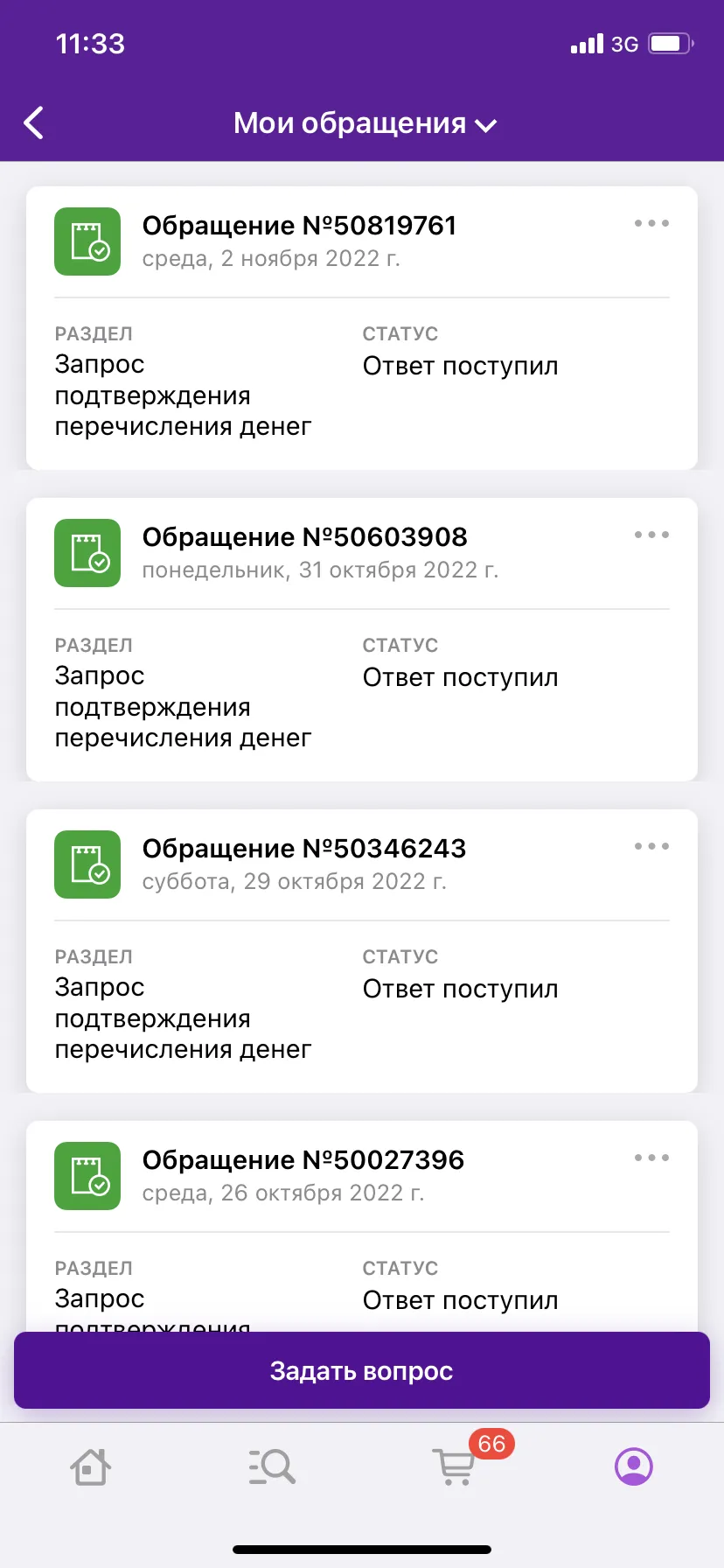Screen dimensions: 724x1568
Task: Switch to the home tab
Action: point(90,1466)
